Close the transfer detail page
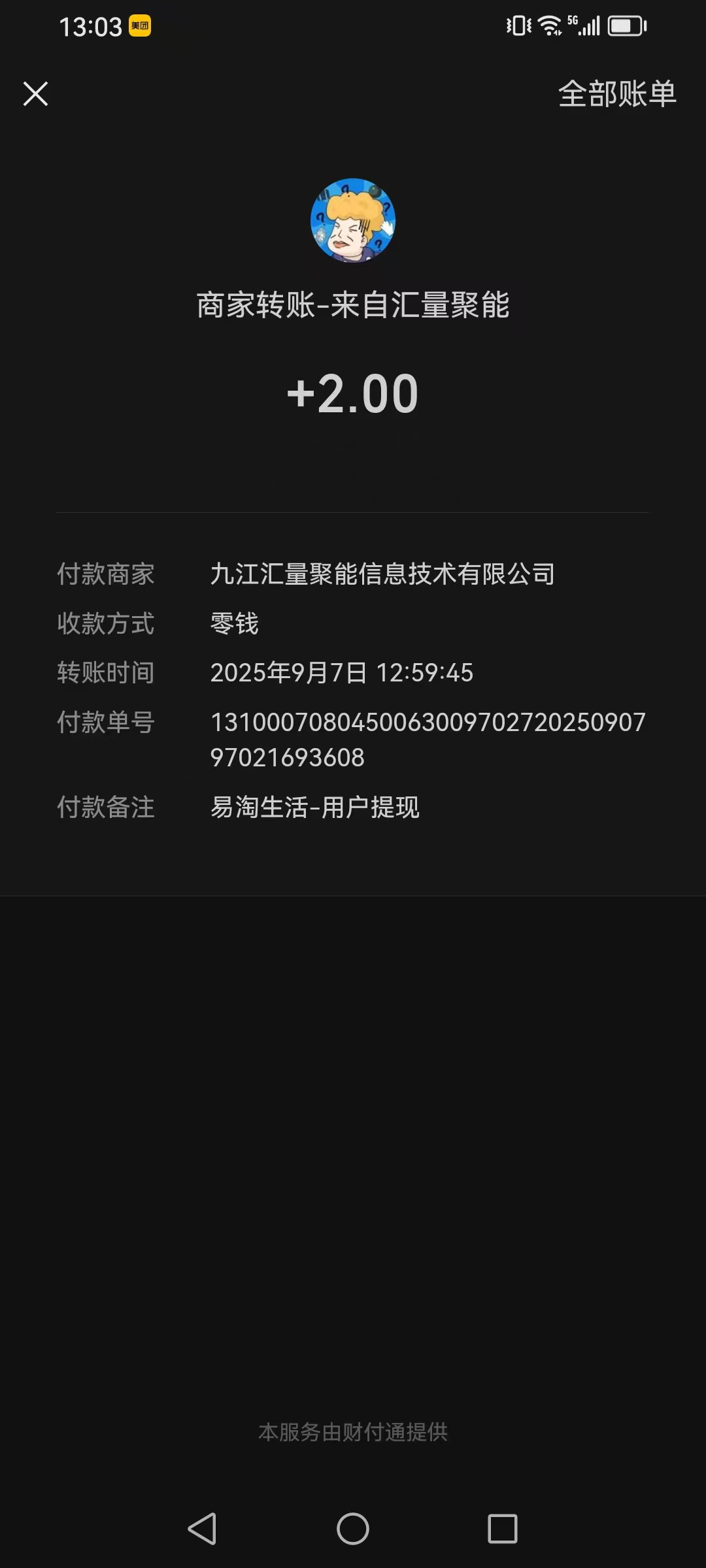Viewport: 706px width, 1568px height. tap(35, 93)
